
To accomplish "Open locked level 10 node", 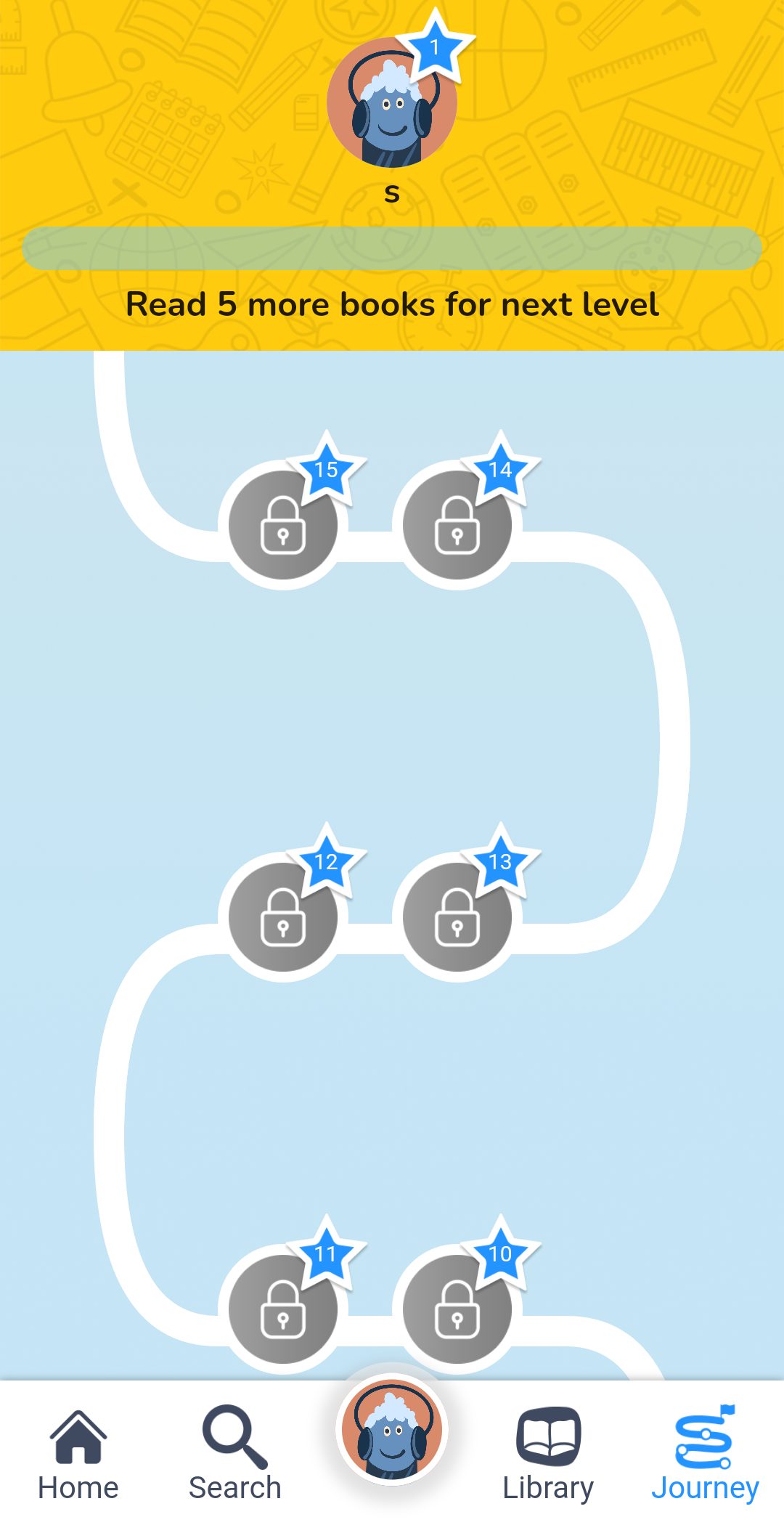I will coord(457,1309).
